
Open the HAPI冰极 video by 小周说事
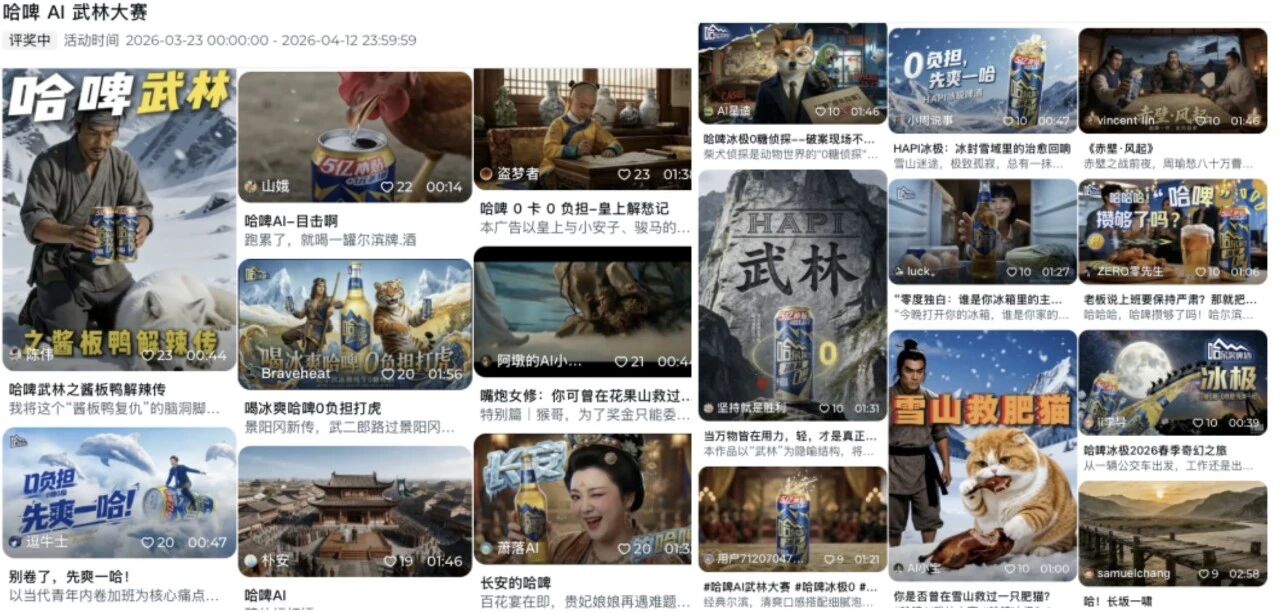tap(982, 80)
